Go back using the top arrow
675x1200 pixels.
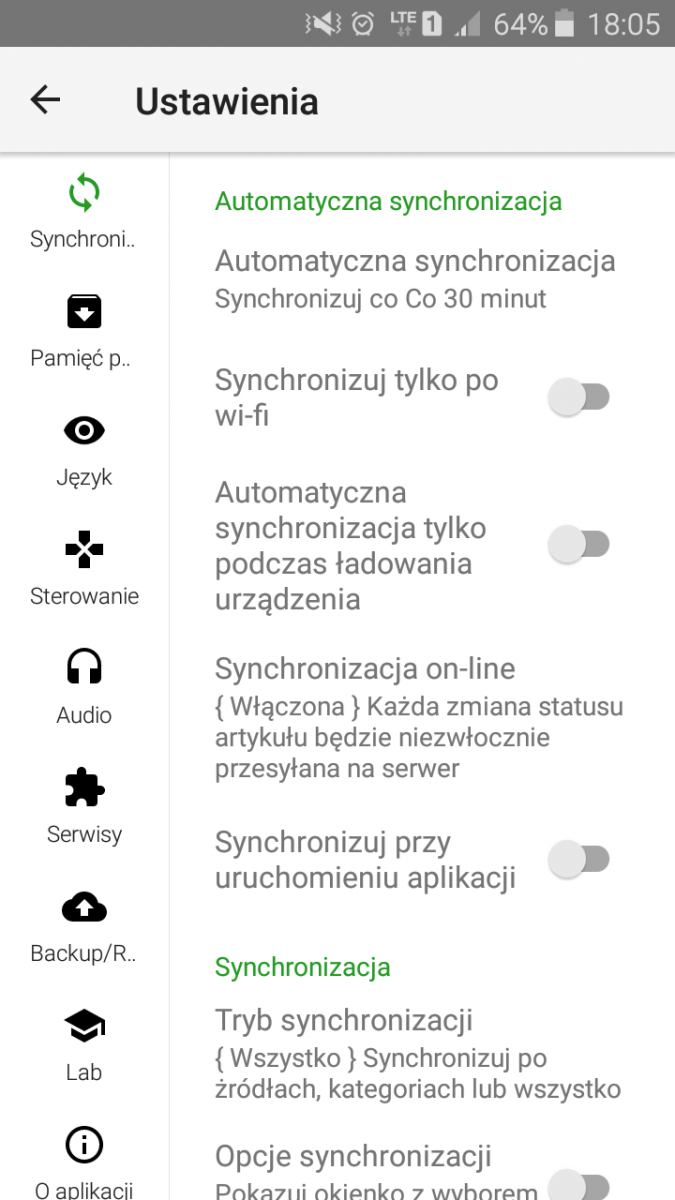(x=45, y=99)
